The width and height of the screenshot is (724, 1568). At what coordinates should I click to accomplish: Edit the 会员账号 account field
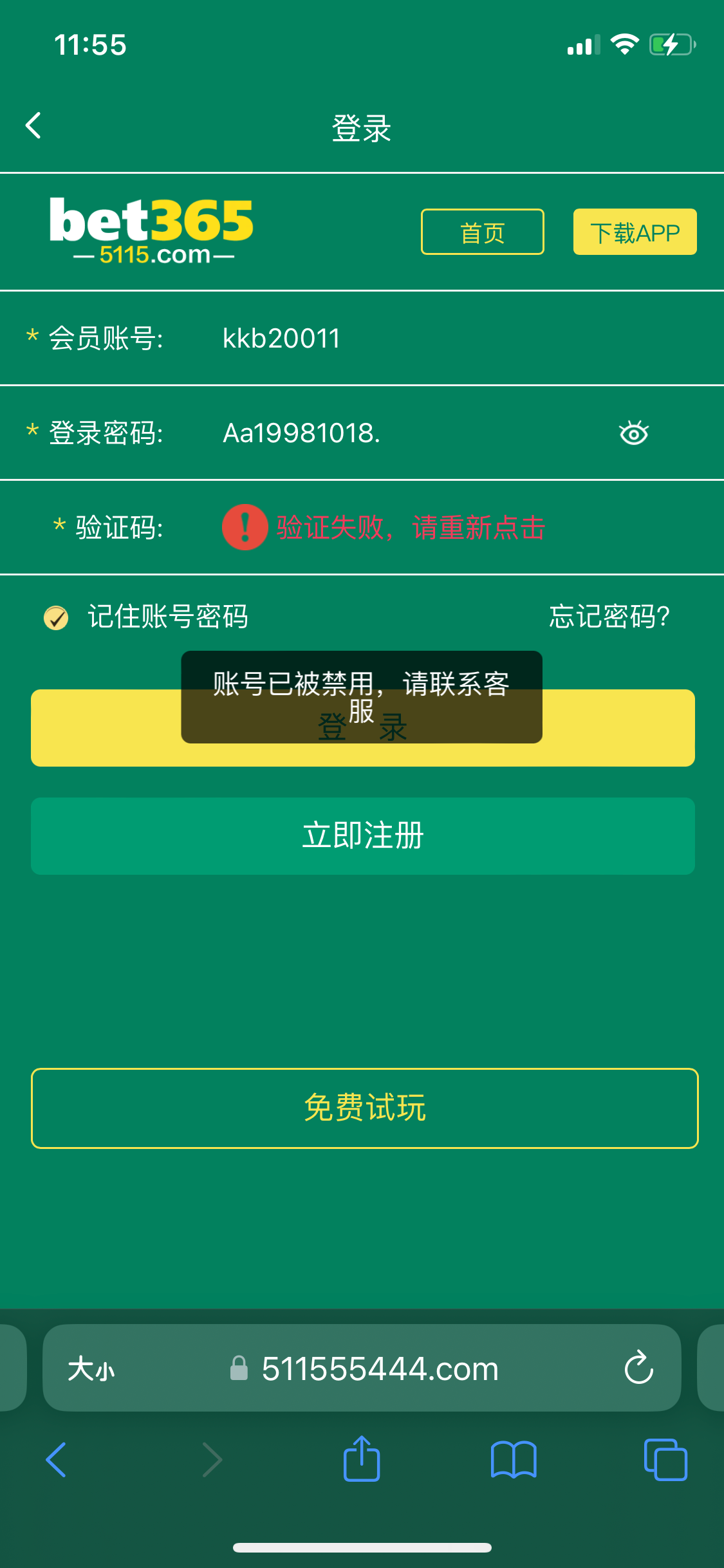point(386,339)
